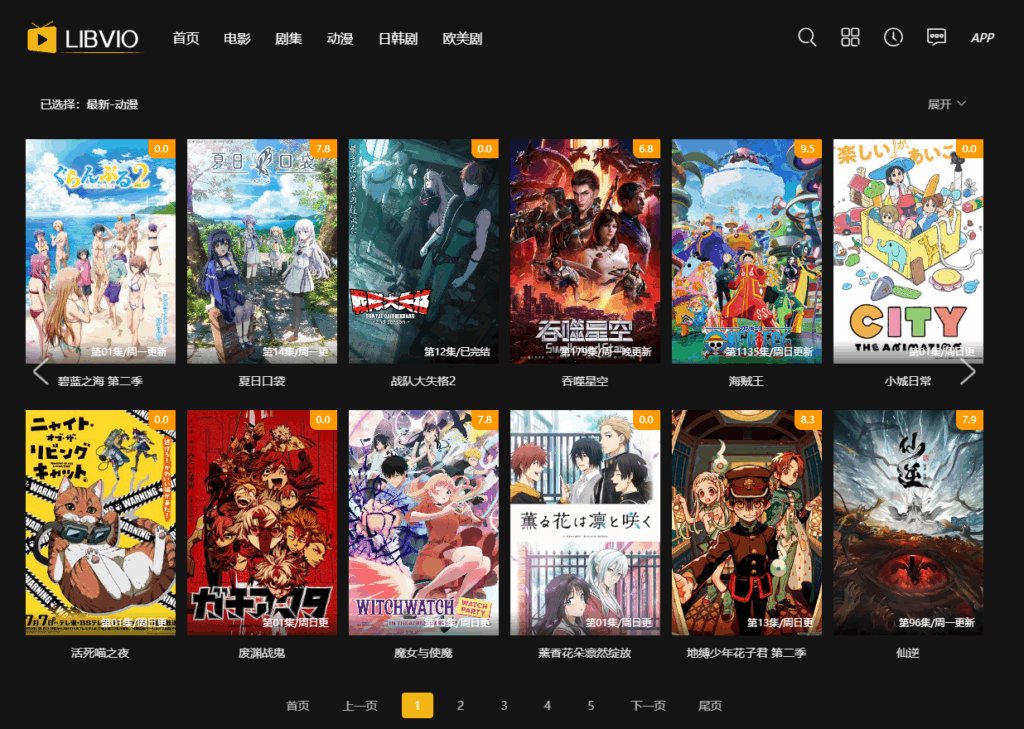This screenshot has width=1024, height=729.
Task: Go to page 2
Action: 460,705
